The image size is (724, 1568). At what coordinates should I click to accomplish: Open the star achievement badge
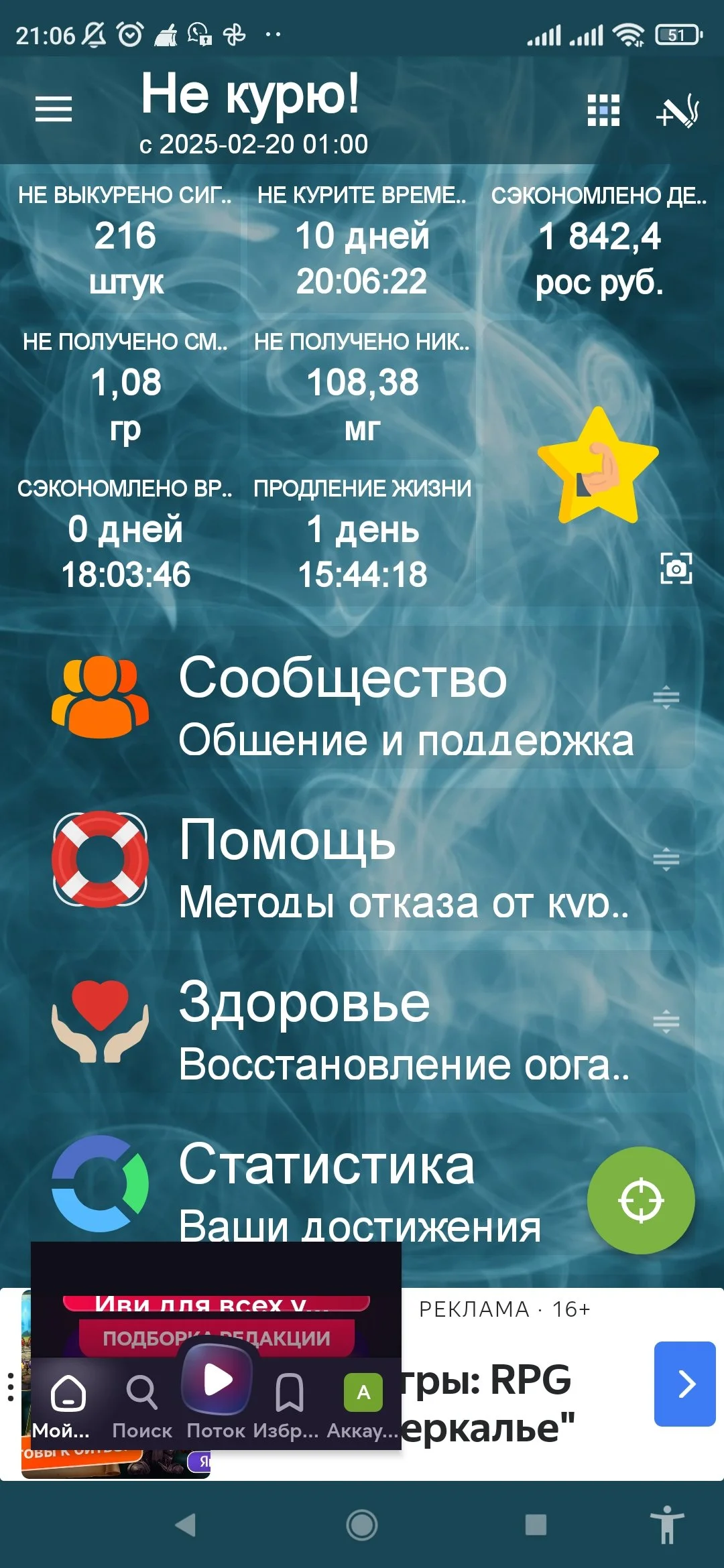coord(598,466)
